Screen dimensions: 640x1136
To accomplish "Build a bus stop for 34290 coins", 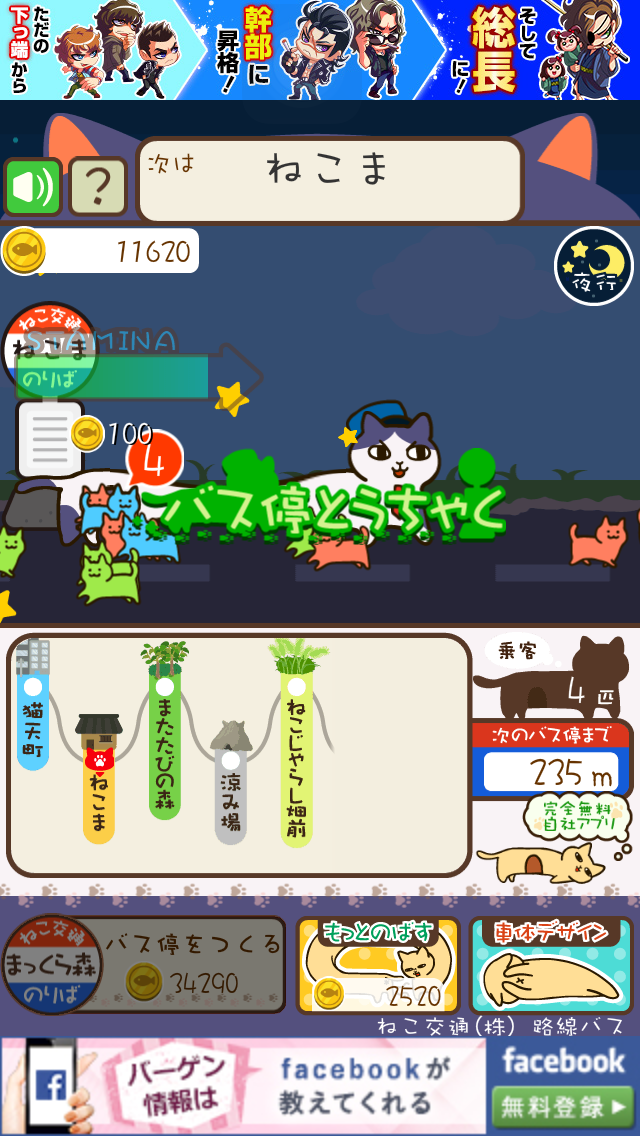I will pyautogui.click(x=146, y=965).
